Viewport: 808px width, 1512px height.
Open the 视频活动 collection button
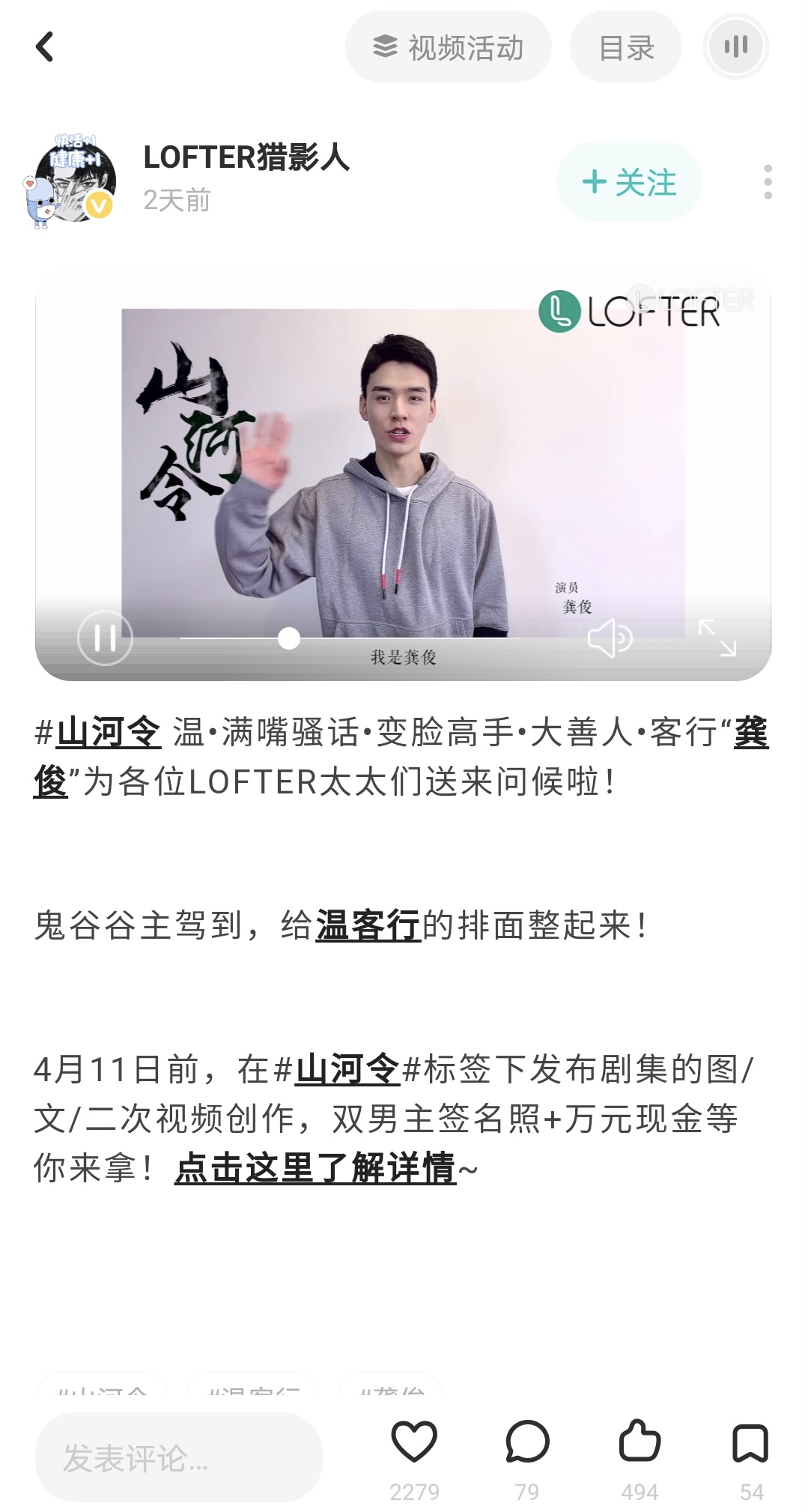pos(448,47)
